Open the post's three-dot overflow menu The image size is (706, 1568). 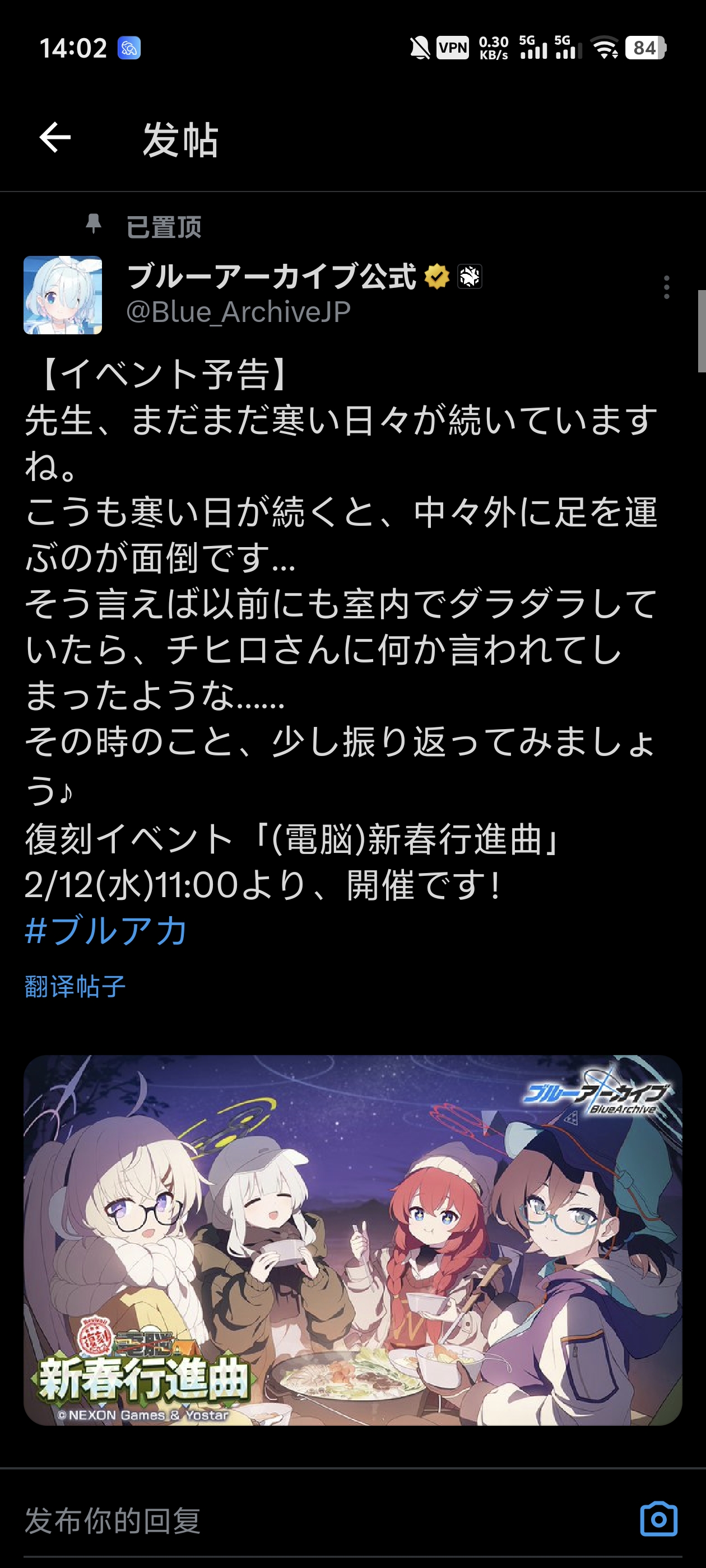(x=666, y=287)
